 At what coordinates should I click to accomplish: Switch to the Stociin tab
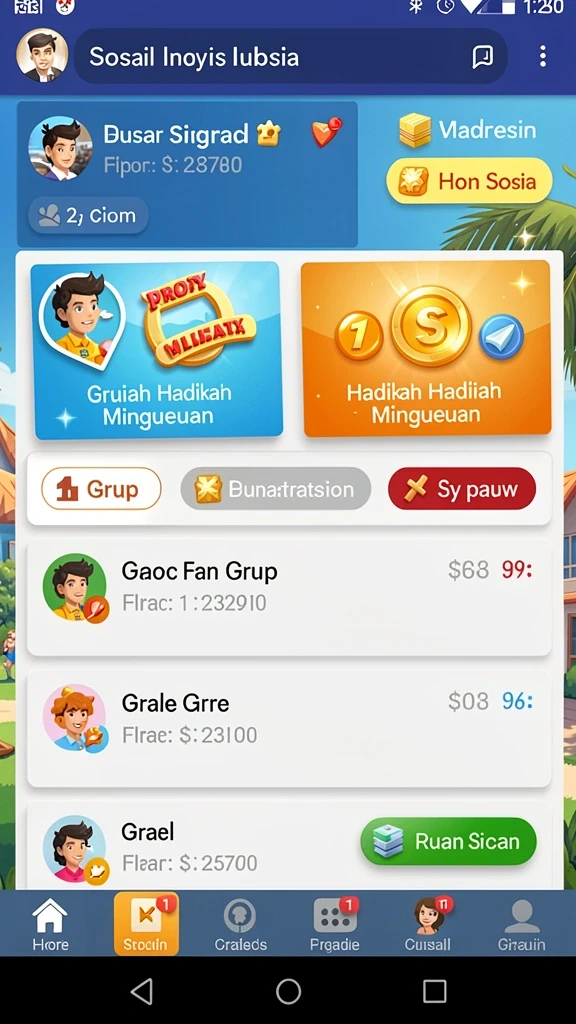146,923
